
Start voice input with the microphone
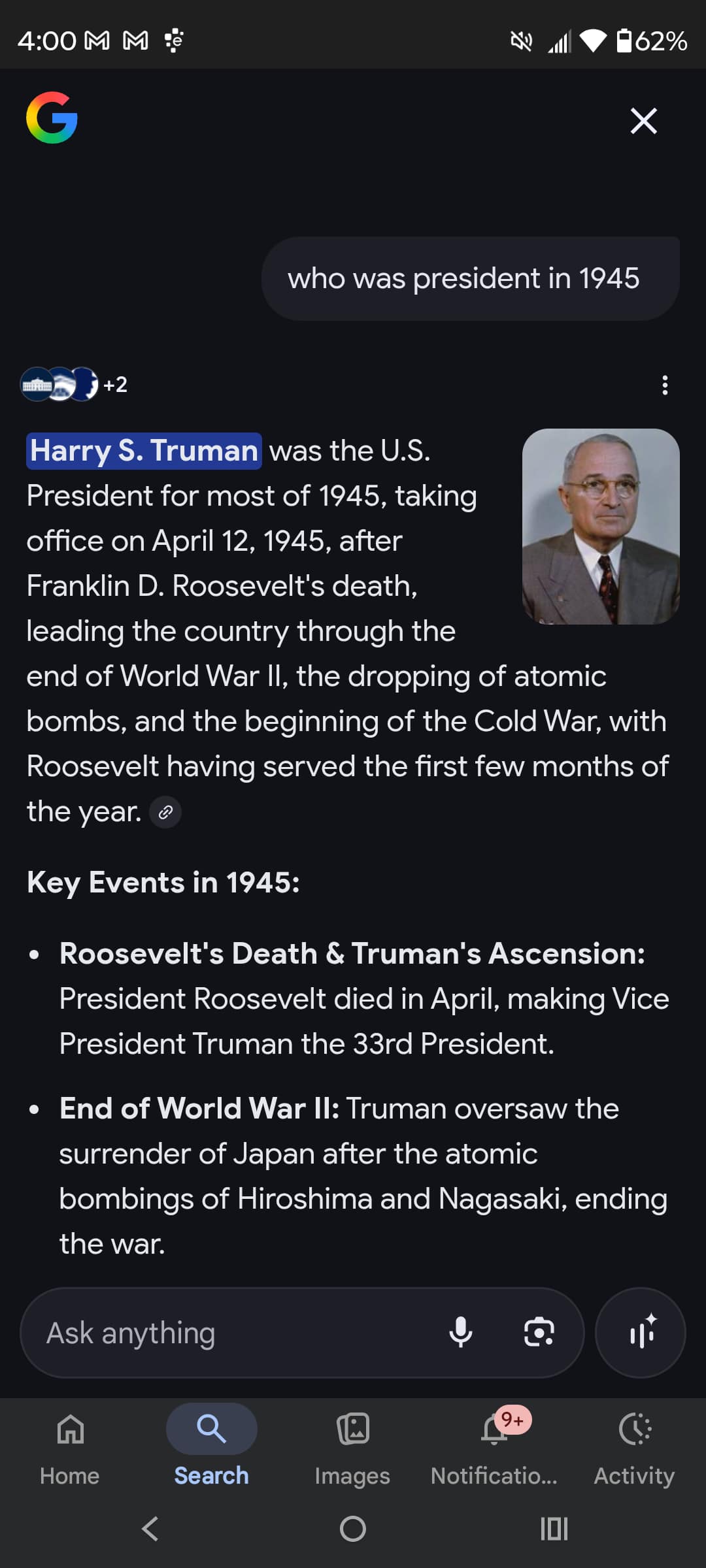coord(461,1333)
